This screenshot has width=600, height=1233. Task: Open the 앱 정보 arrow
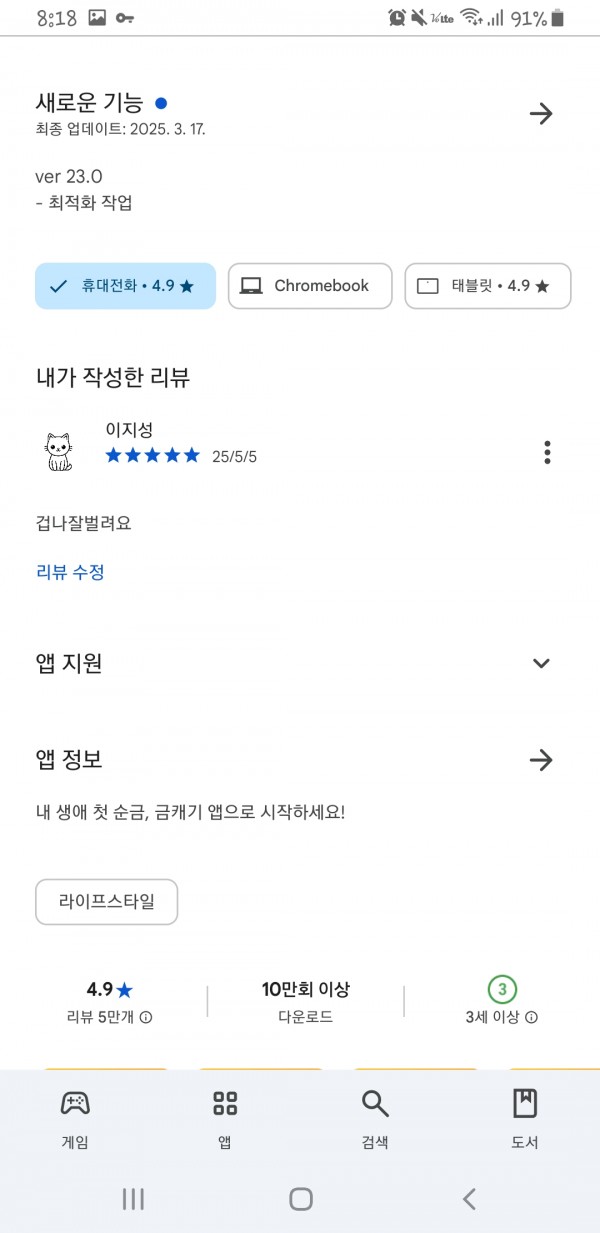(x=541, y=760)
